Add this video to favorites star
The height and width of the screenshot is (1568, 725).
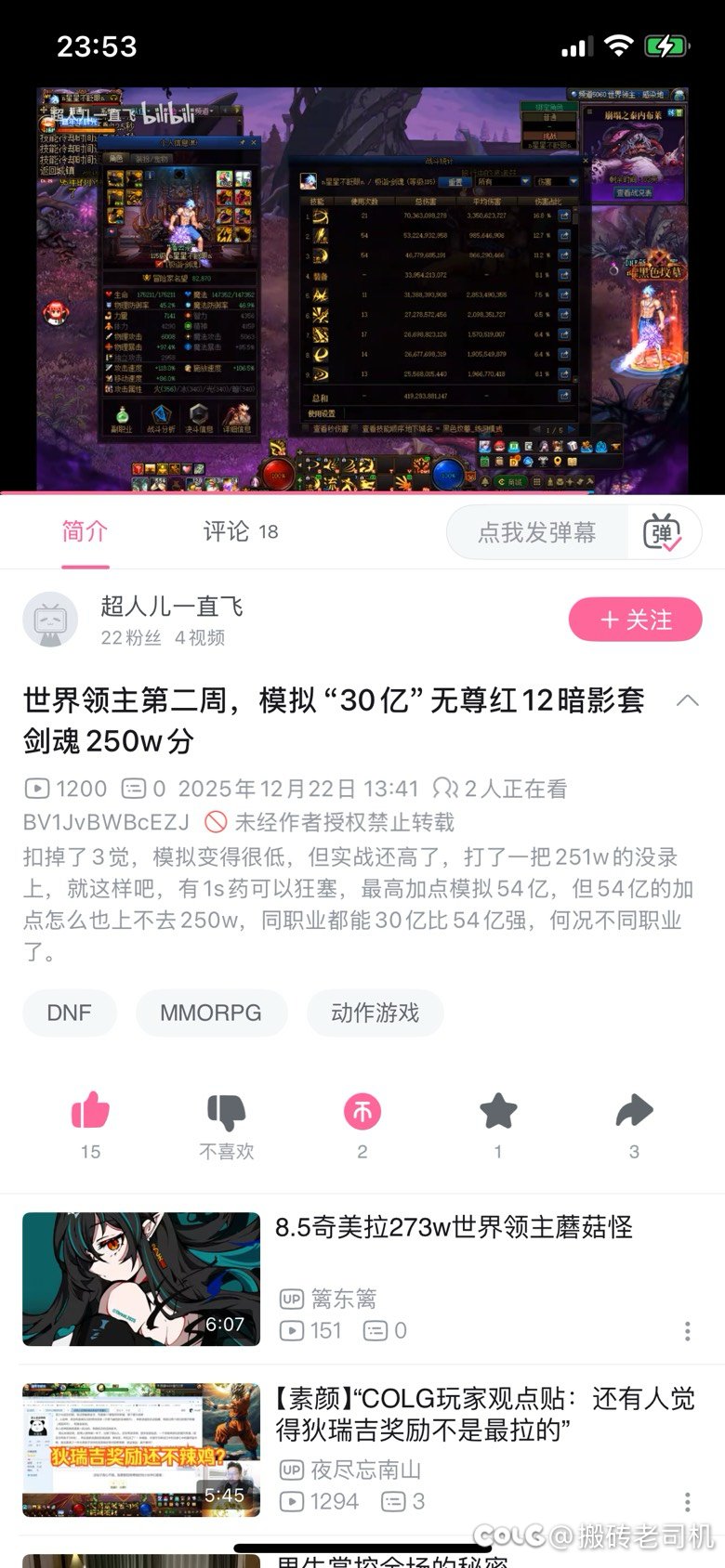pos(498,1112)
